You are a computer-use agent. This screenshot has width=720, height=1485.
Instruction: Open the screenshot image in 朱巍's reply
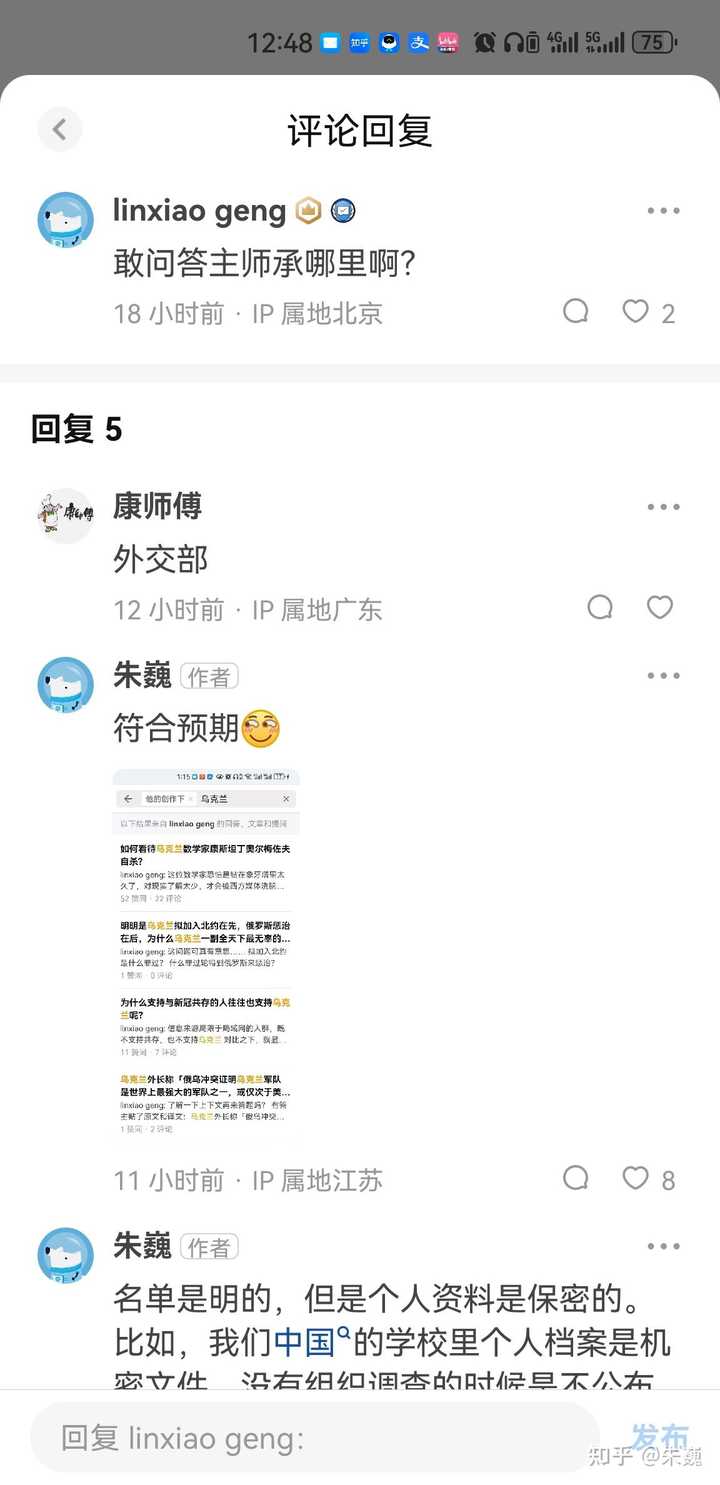205,955
